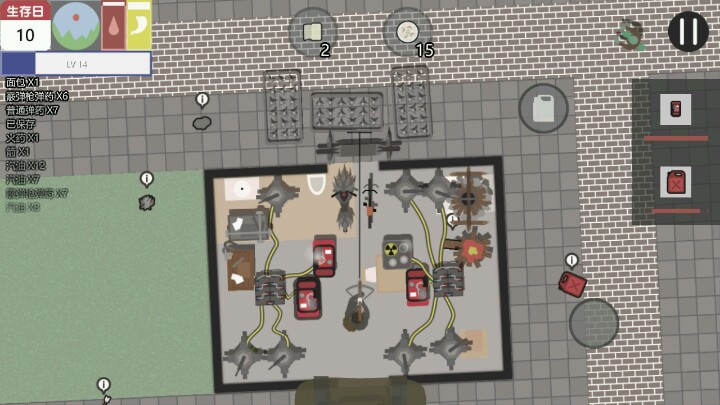The image size is (720, 405).
Task: Tap the blank round action button
Action: (594, 323)
